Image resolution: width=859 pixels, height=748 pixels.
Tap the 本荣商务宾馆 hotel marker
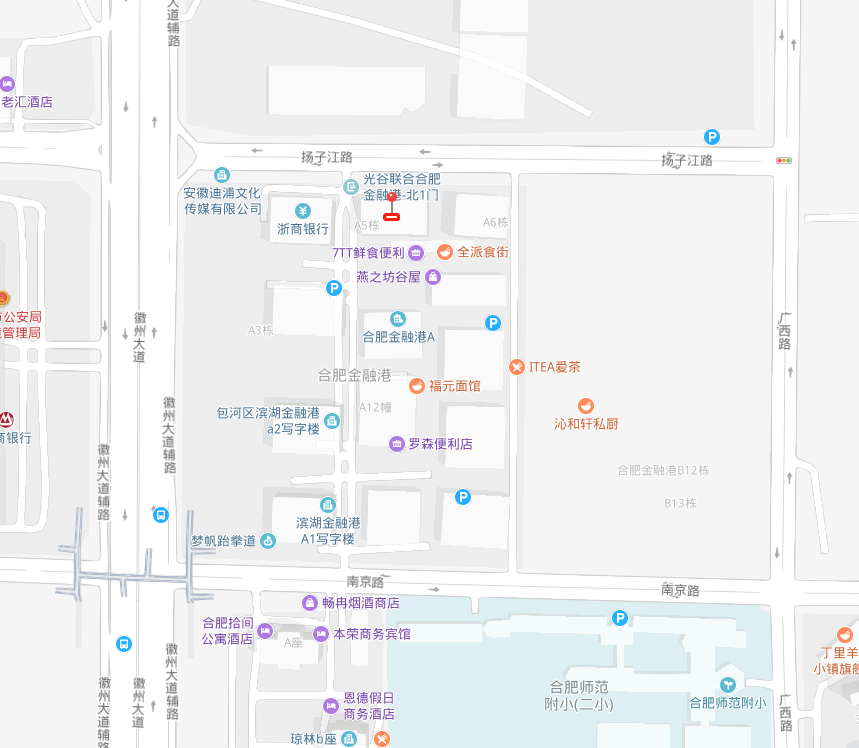321,633
